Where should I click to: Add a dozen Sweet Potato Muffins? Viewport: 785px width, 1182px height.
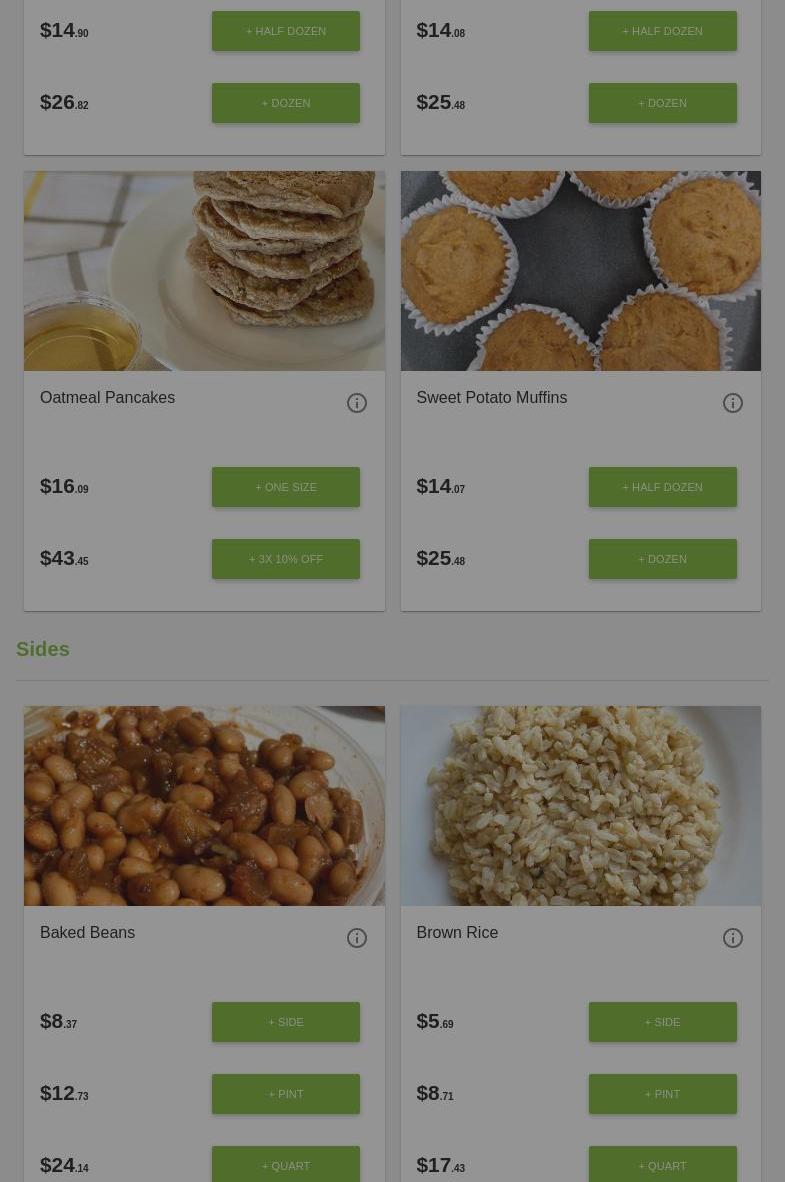coord(662,559)
